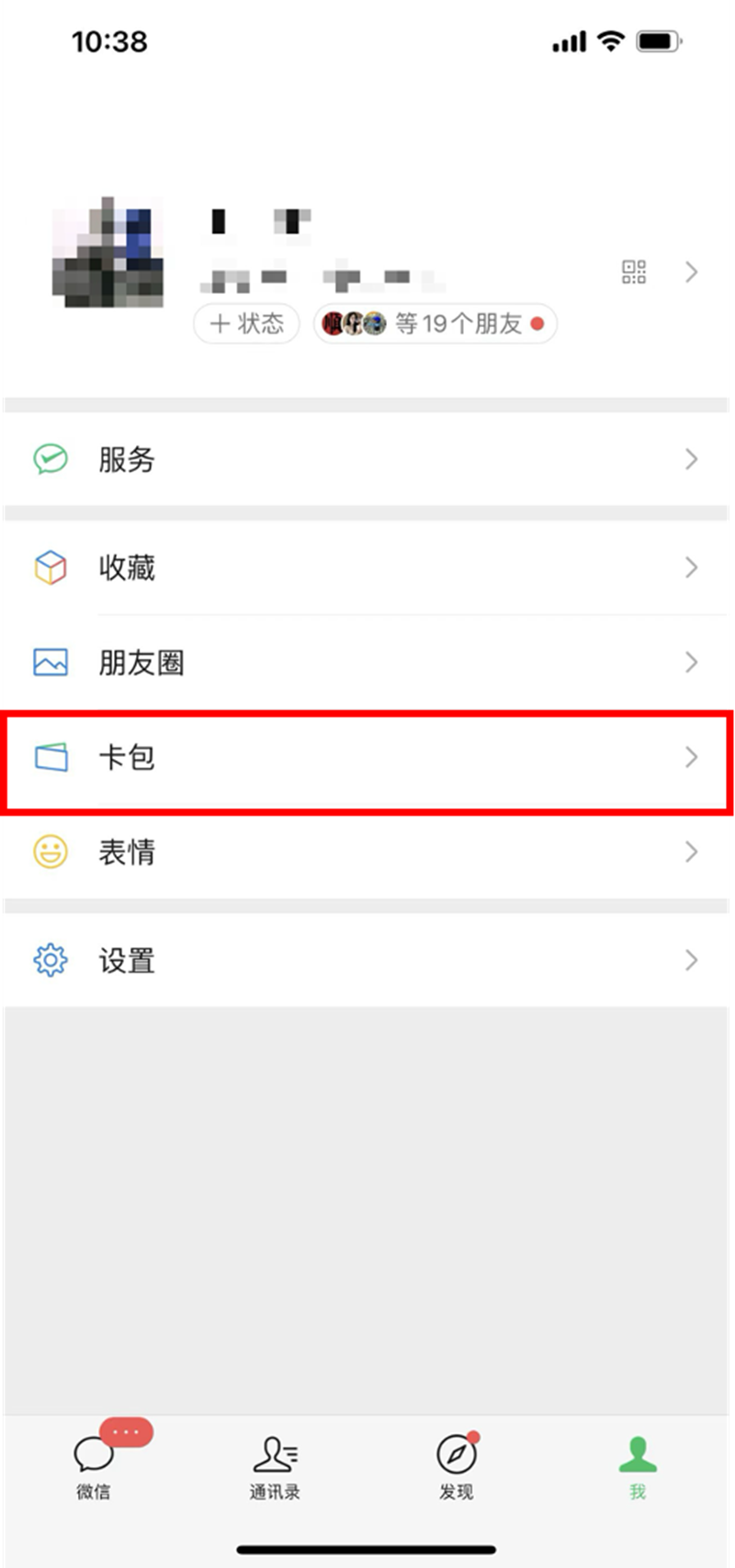Open the 卡包 row
Screen dimensions: 735x1568
pos(367,757)
